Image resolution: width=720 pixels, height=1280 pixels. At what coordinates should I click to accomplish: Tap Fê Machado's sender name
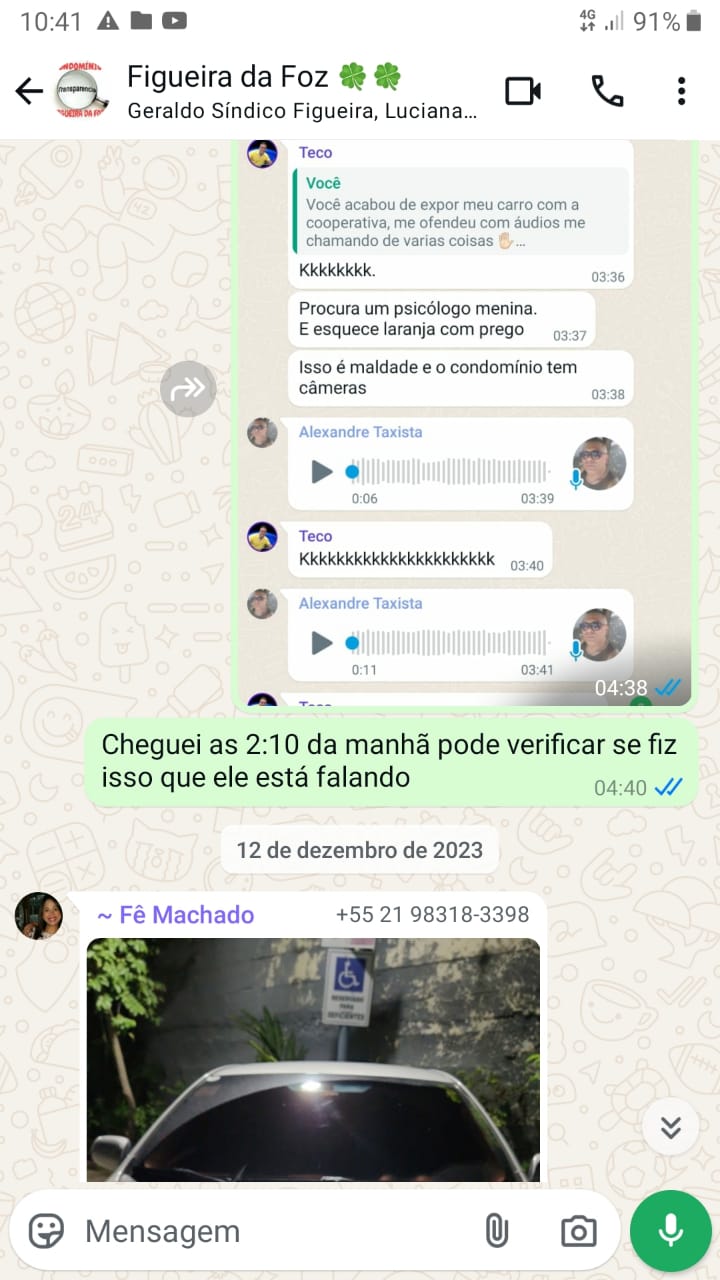click(x=175, y=915)
